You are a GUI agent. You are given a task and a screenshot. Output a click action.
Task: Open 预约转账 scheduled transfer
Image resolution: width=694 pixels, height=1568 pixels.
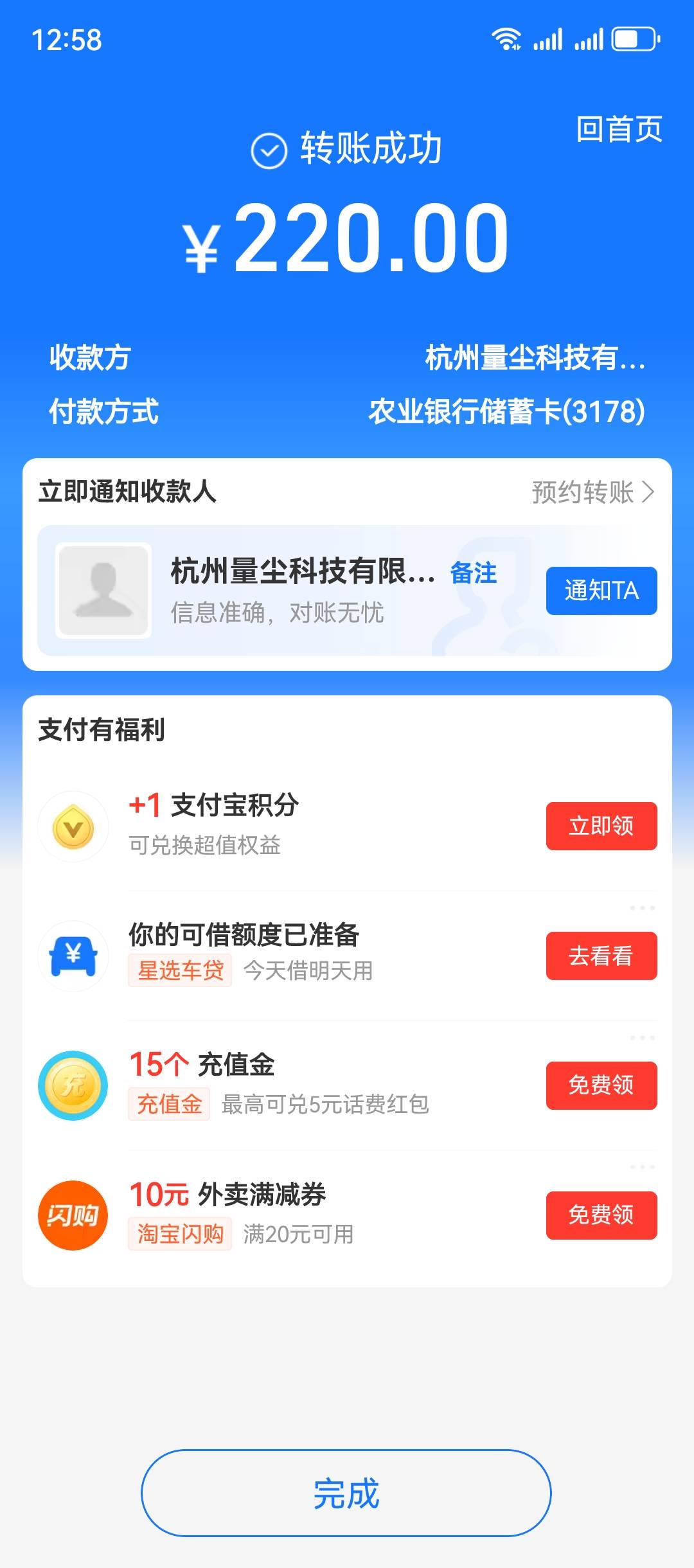pos(592,492)
